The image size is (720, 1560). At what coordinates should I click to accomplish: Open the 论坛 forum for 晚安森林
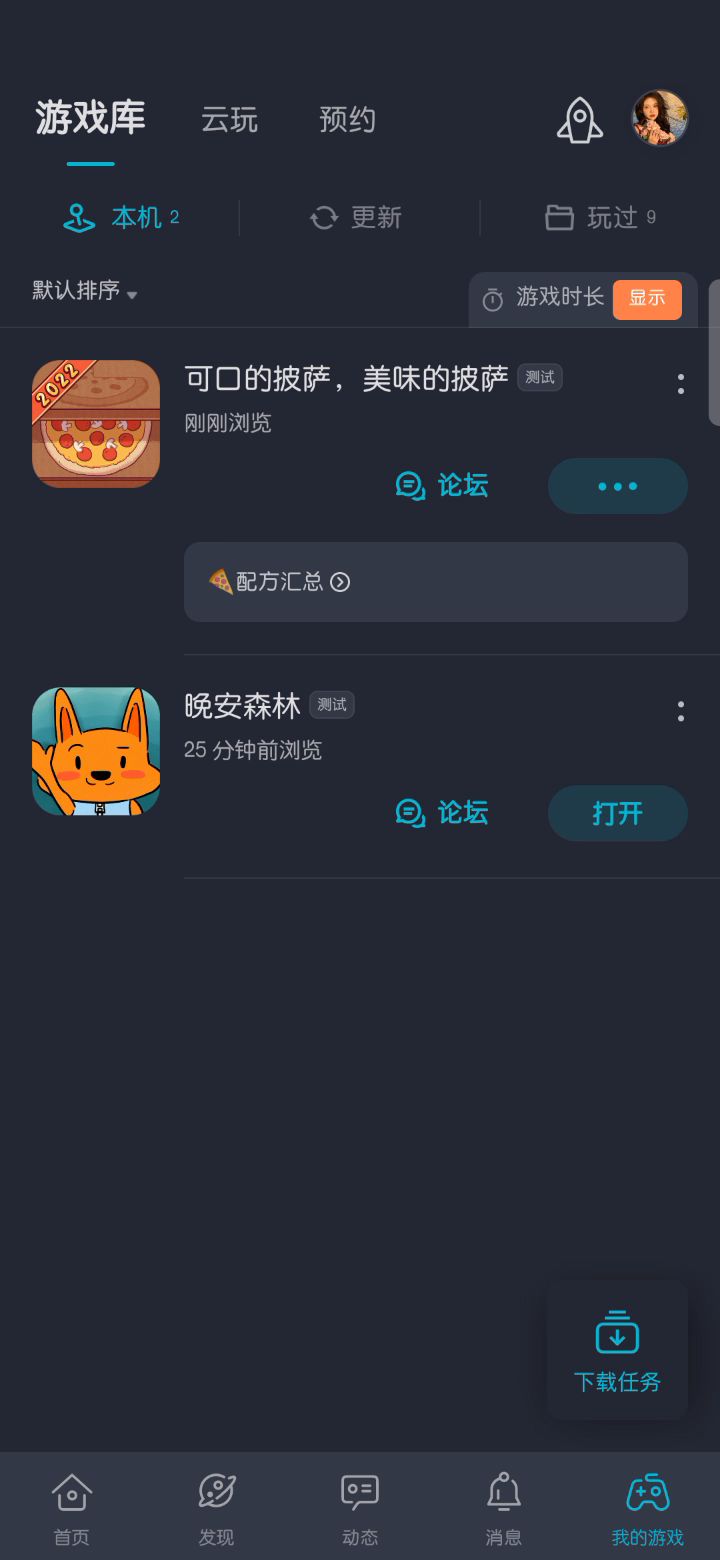point(442,813)
